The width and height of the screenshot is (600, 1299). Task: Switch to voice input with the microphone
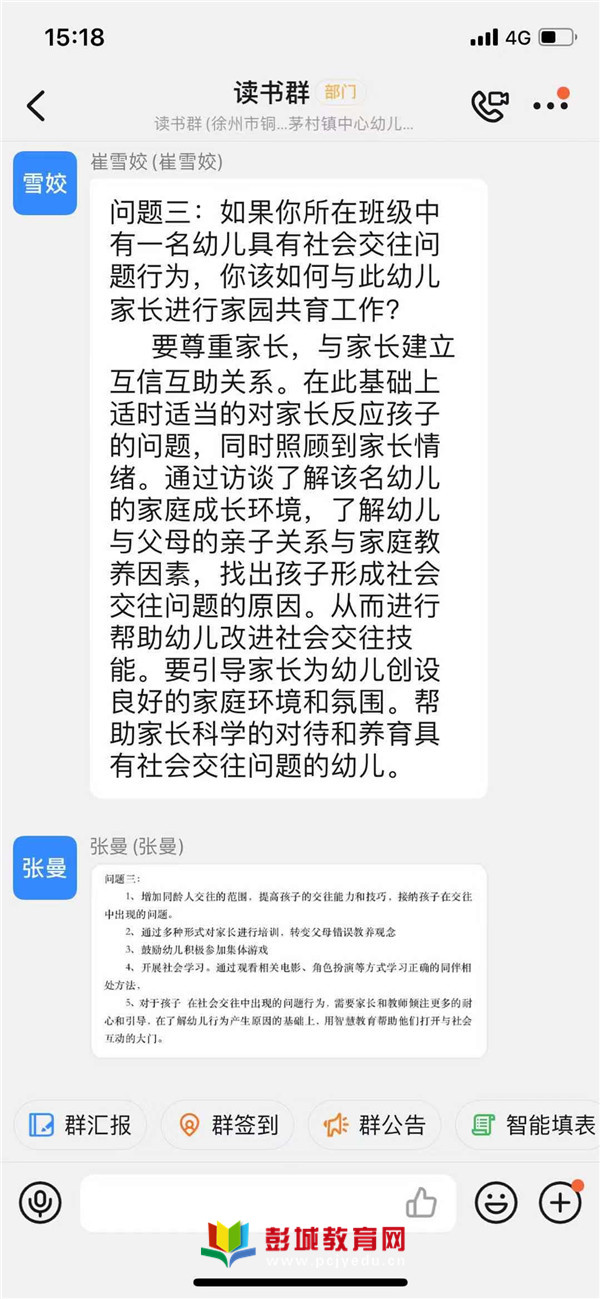pyautogui.click(x=40, y=1202)
